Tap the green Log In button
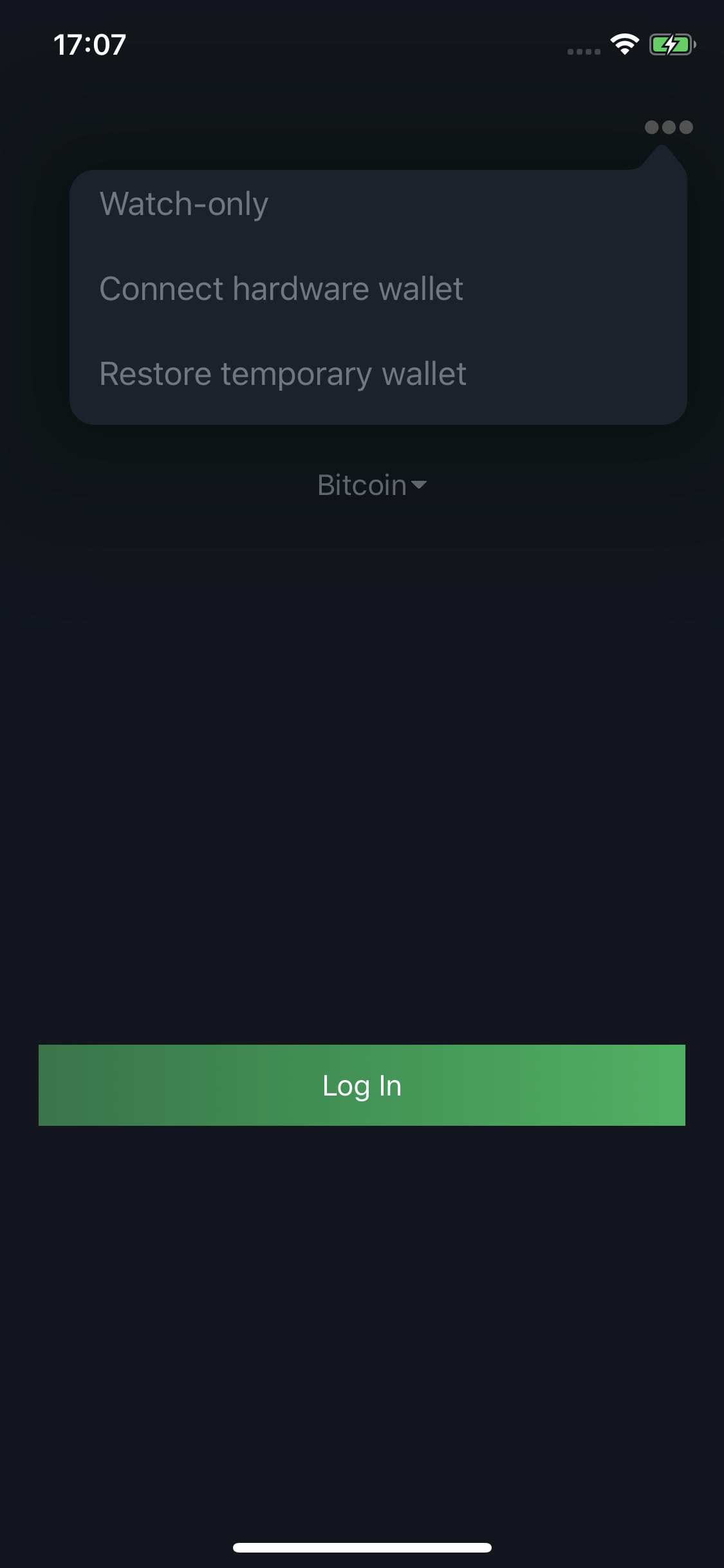Viewport: 724px width, 1568px height. 362,1085
